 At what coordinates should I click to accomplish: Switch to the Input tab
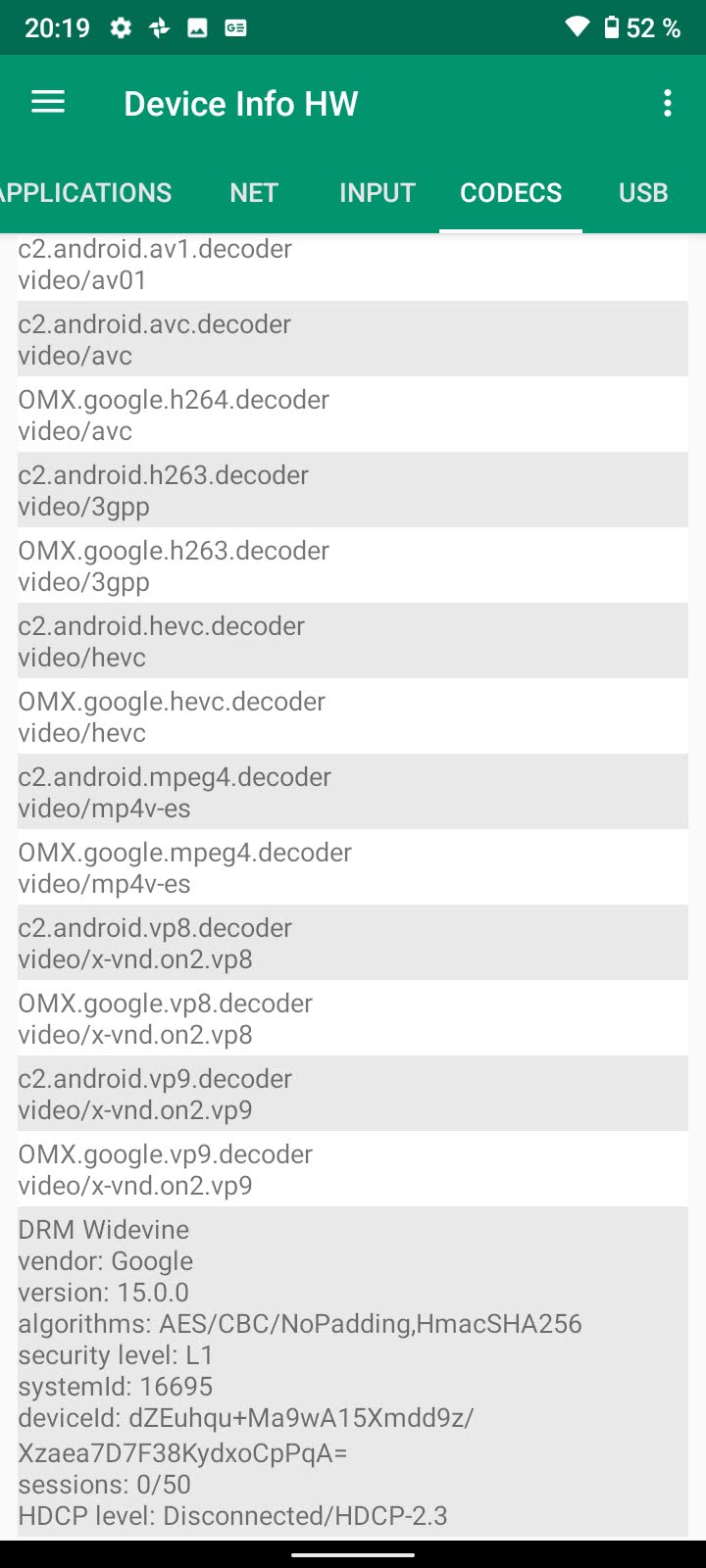378,193
